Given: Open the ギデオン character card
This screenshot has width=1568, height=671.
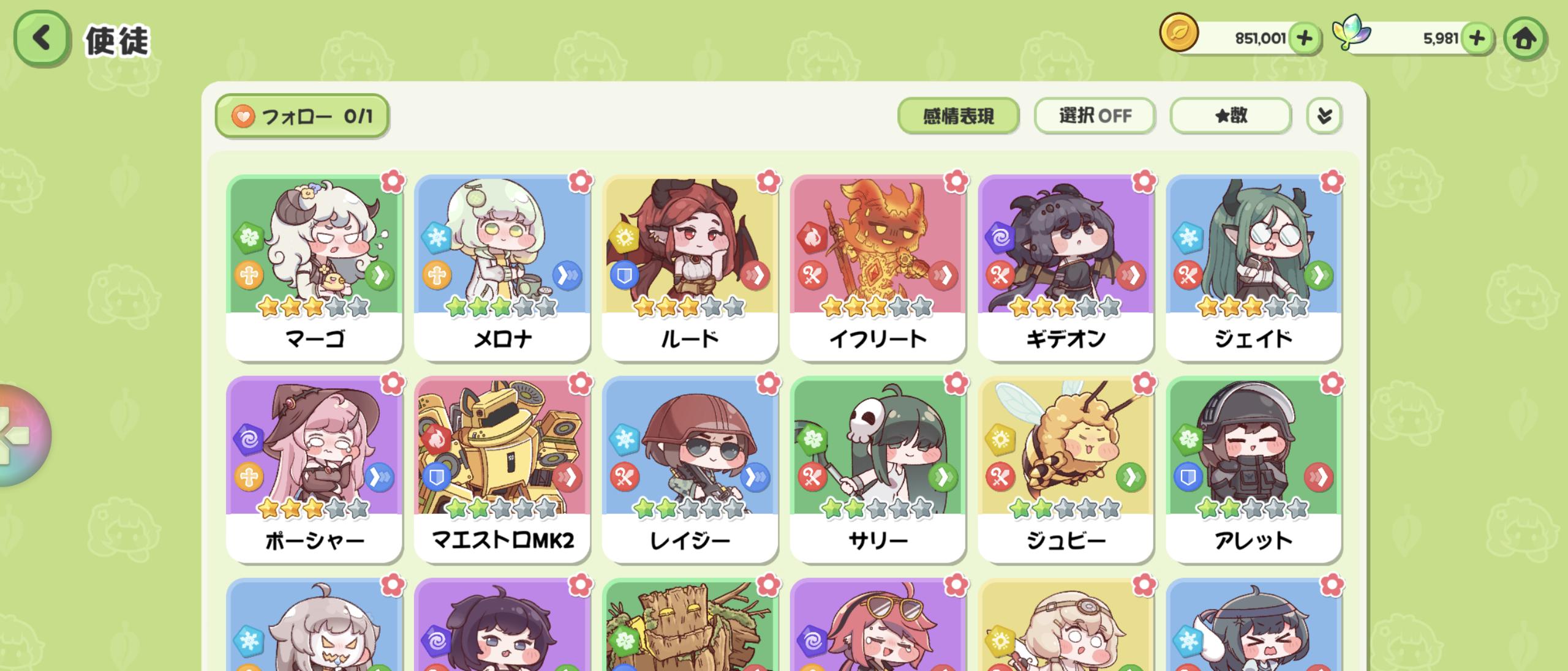Looking at the screenshot, I should coord(1066,268).
